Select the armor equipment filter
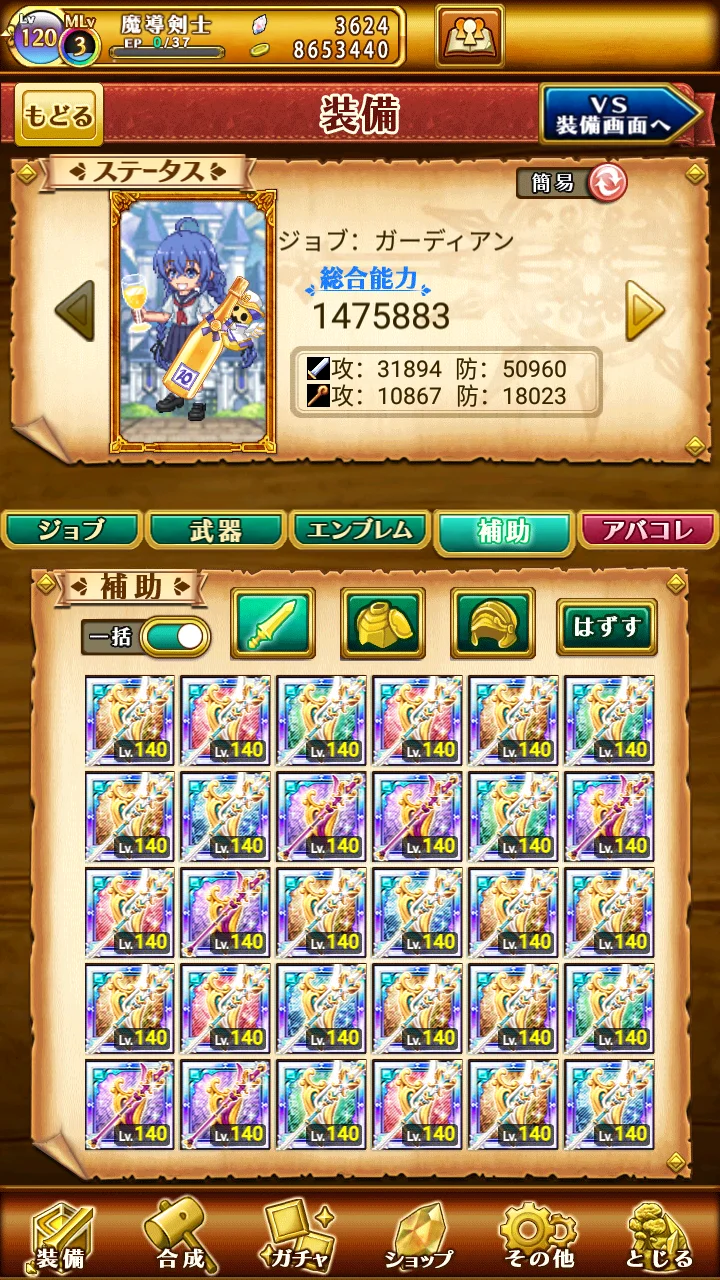Screen dimensions: 720x1280 (x=383, y=623)
